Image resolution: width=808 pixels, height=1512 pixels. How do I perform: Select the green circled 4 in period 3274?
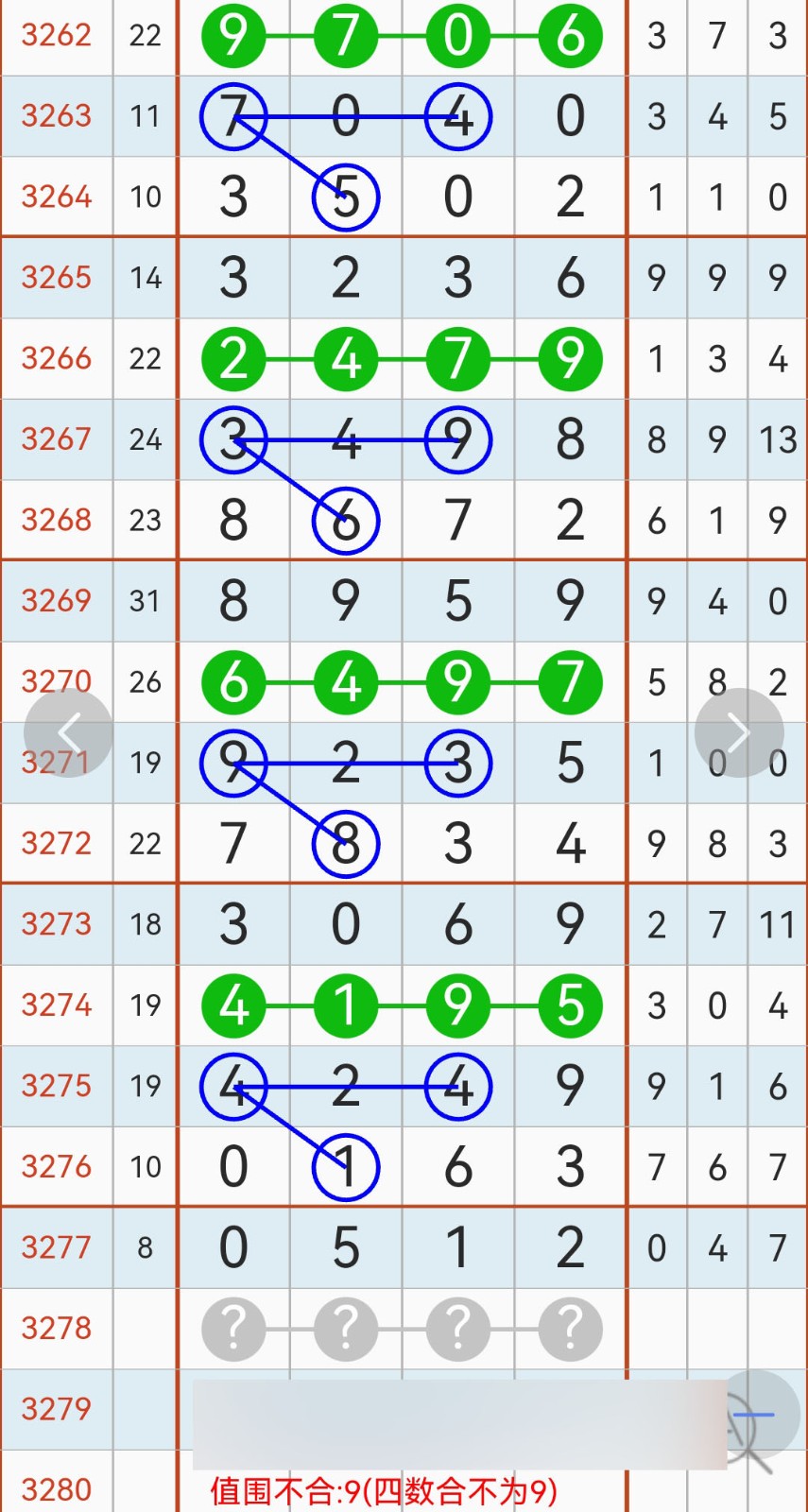pyautogui.click(x=233, y=1006)
